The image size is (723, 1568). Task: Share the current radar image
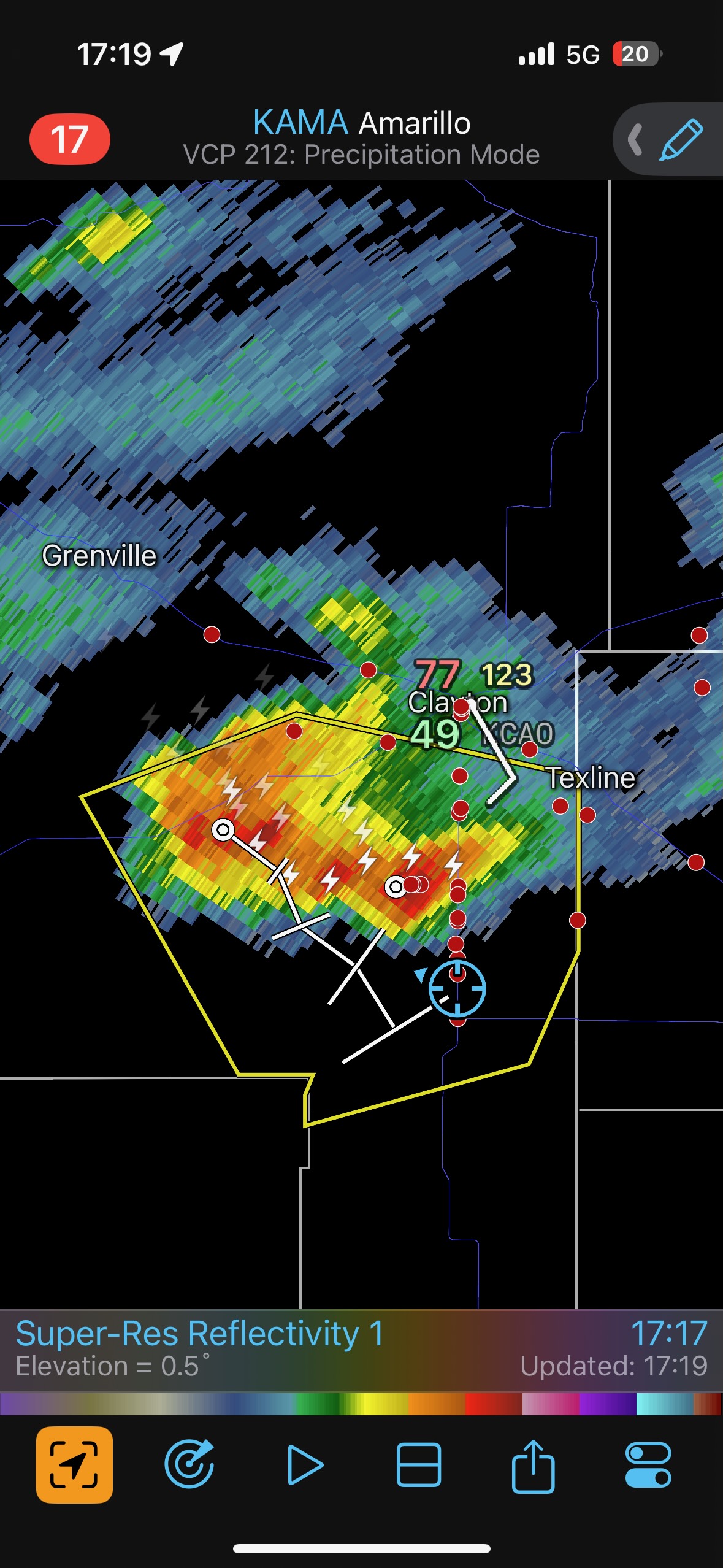tap(534, 1465)
